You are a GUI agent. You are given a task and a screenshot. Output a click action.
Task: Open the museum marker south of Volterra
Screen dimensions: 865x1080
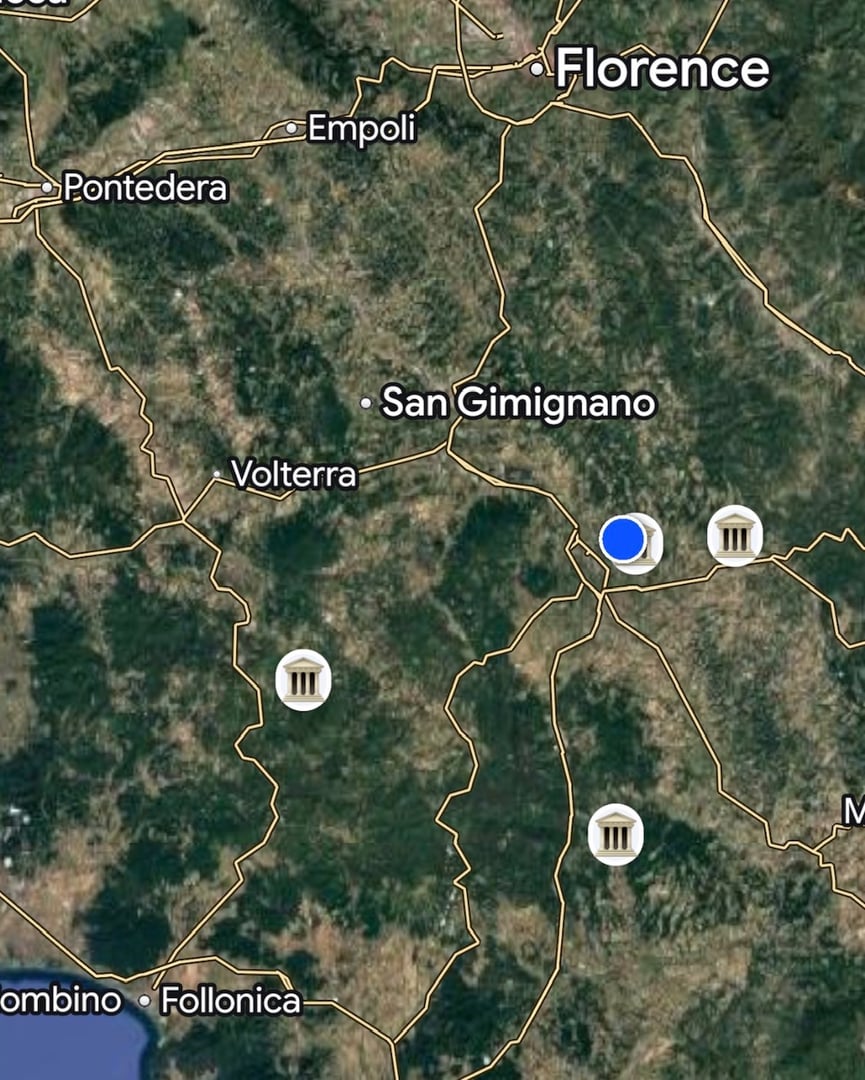303,681
